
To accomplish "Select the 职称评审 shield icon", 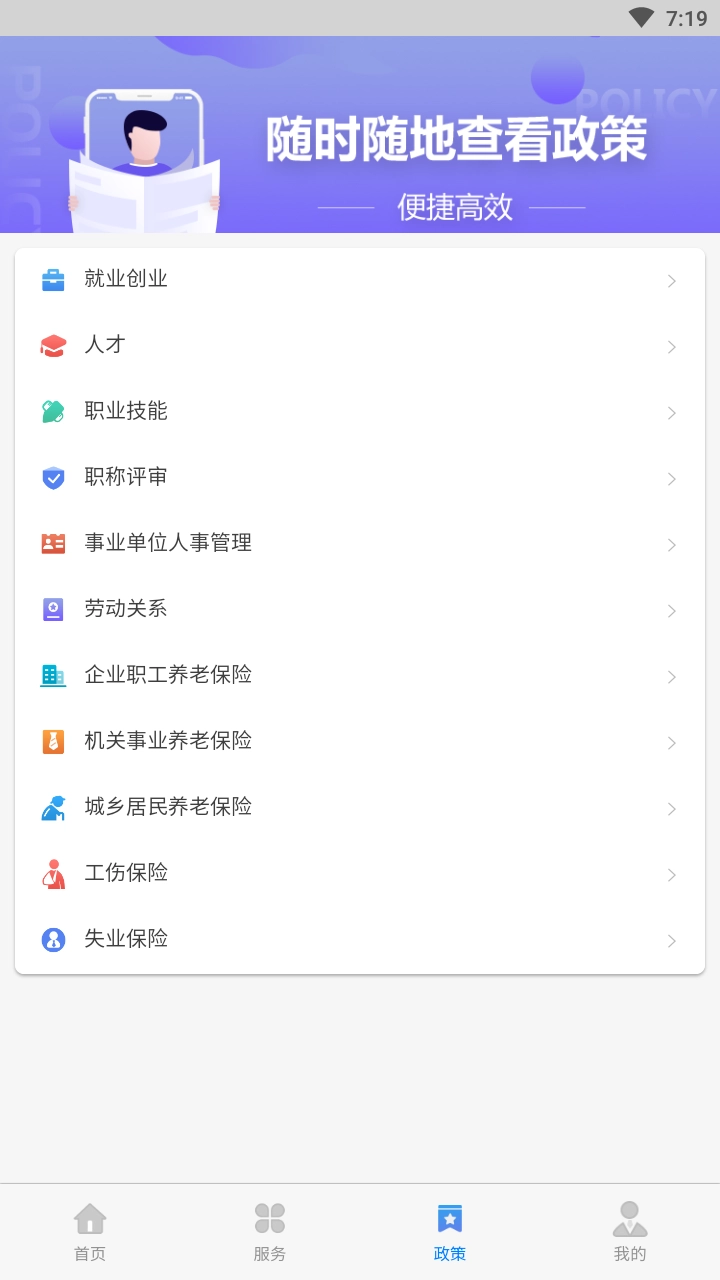I will coord(53,478).
